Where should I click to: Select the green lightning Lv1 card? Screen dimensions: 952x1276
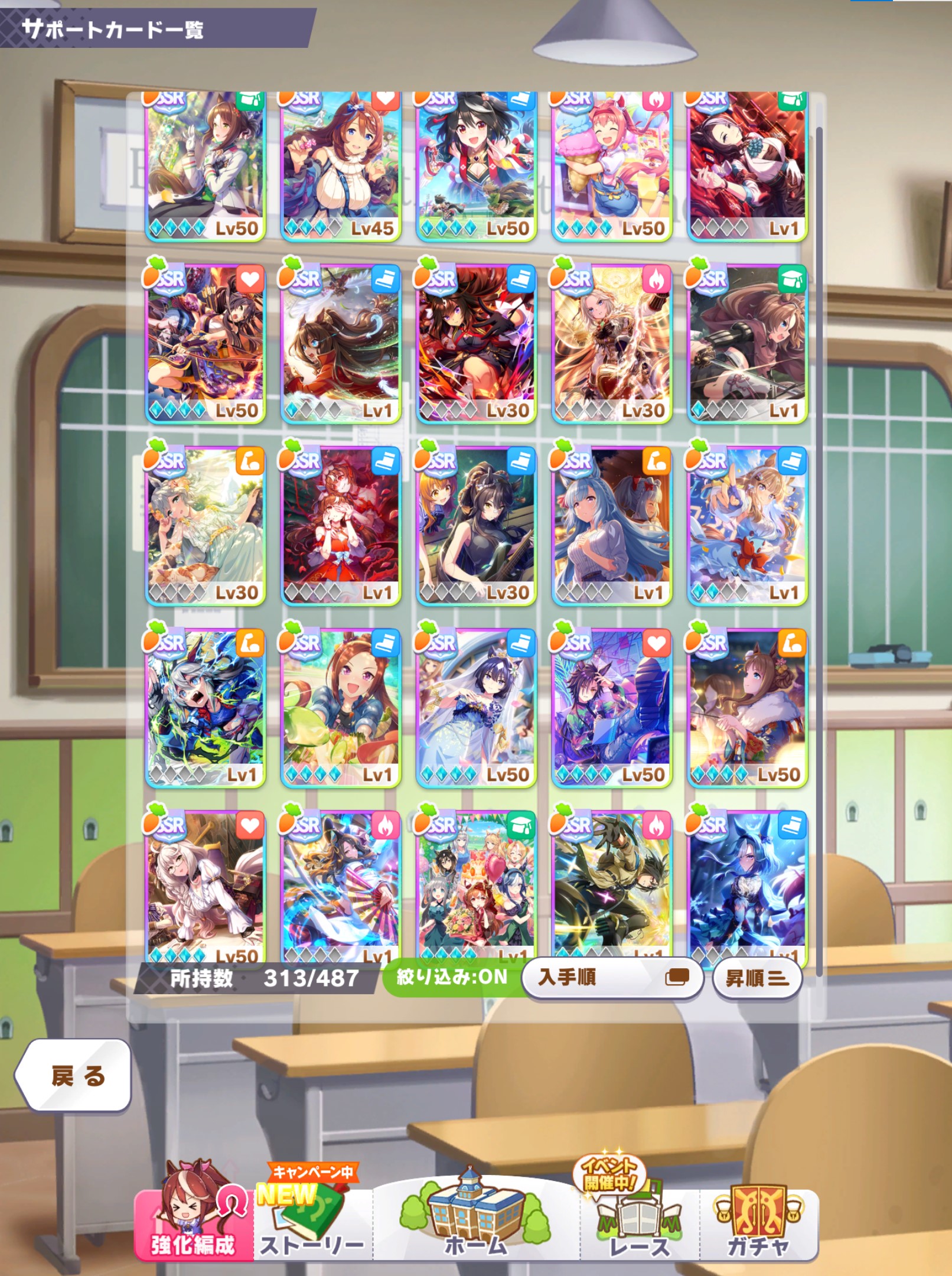point(205,706)
